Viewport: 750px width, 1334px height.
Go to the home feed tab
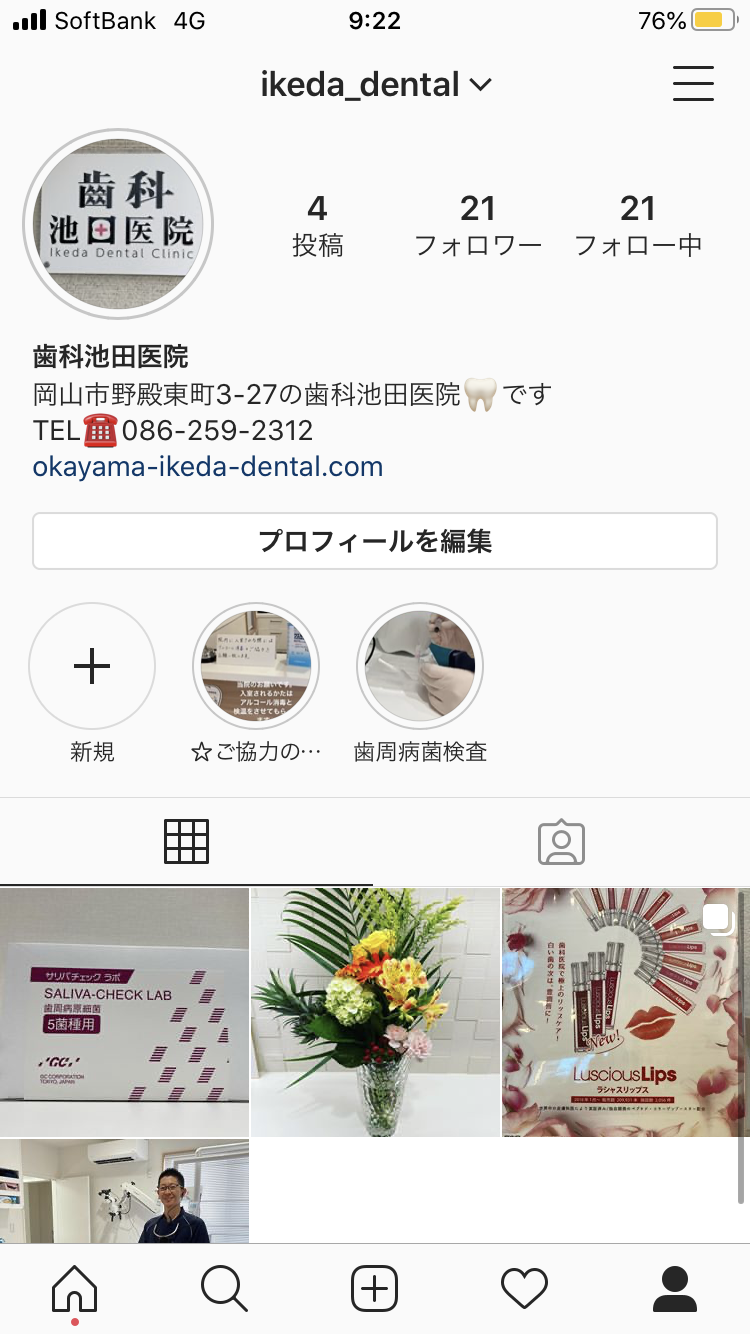click(x=75, y=1288)
